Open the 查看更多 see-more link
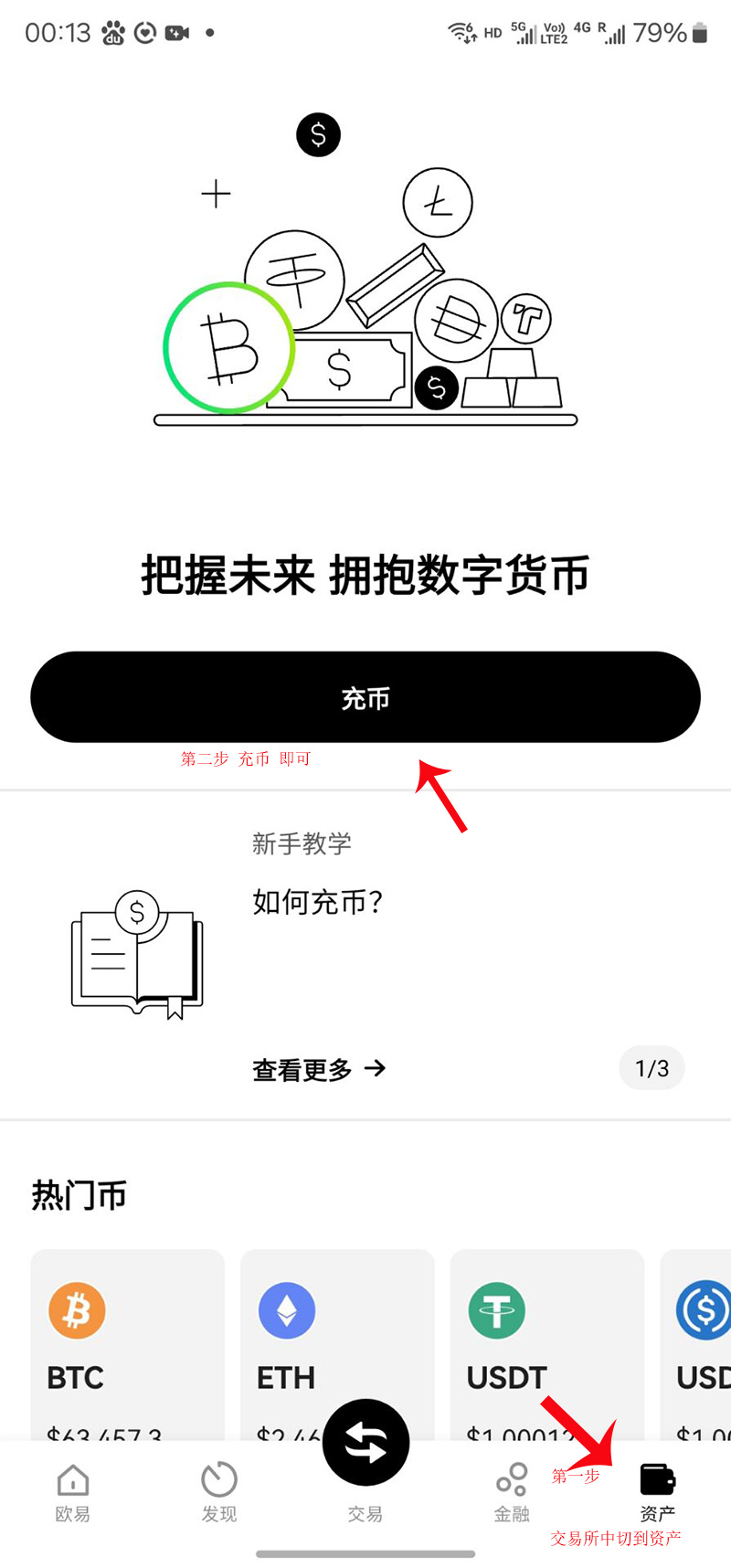The image size is (731, 1568). [302, 1069]
